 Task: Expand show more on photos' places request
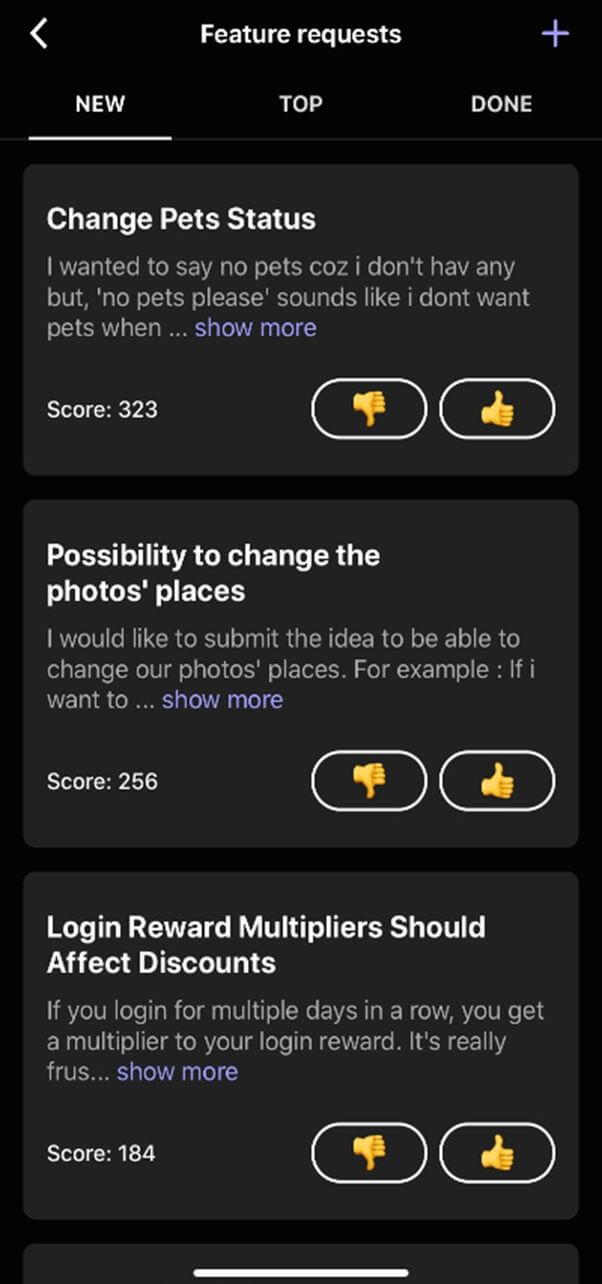222,700
